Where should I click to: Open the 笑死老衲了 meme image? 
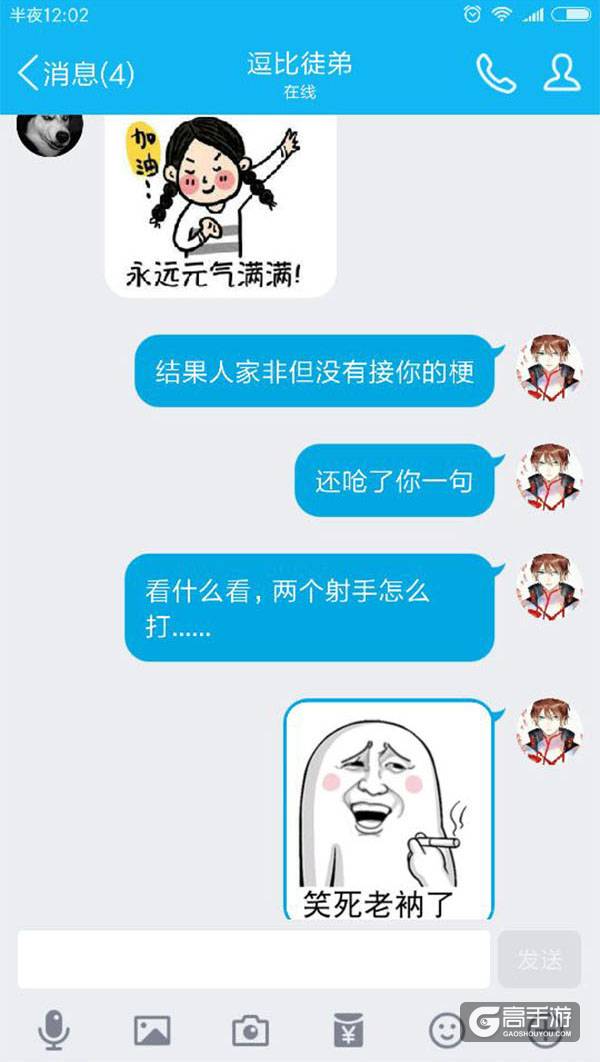388,810
